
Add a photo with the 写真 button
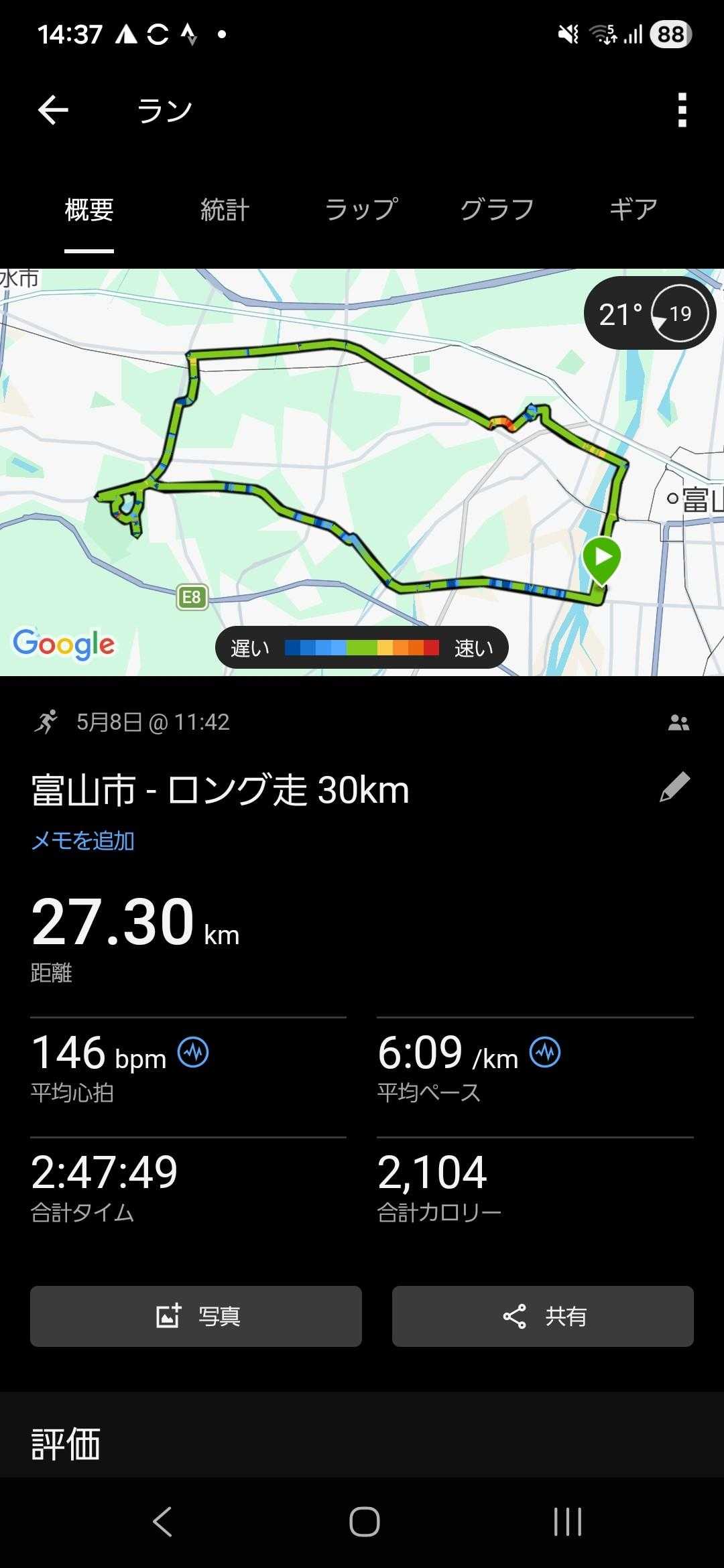click(x=196, y=1316)
